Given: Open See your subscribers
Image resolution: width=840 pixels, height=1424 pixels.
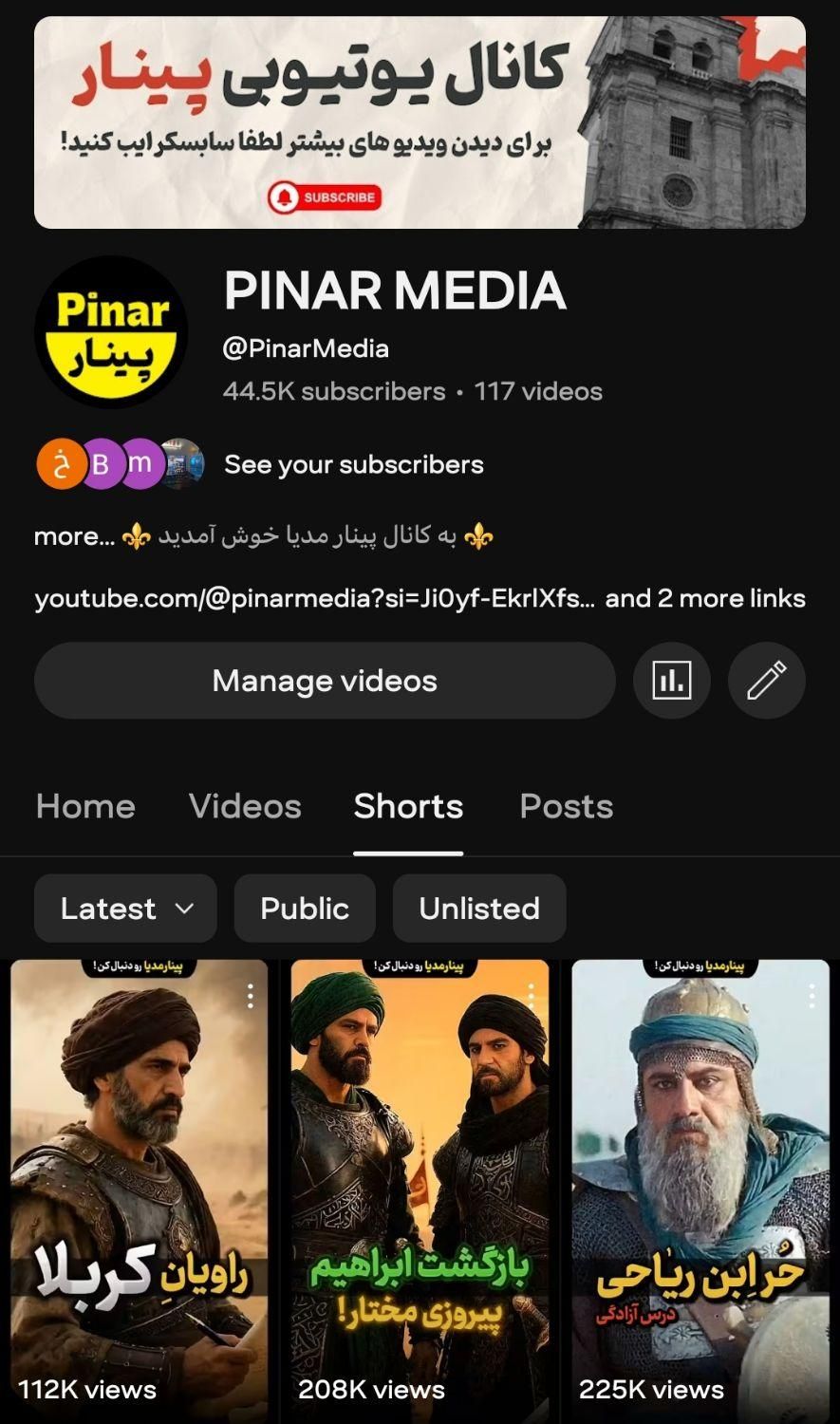Looking at the screenshot, I should [353, 464].
